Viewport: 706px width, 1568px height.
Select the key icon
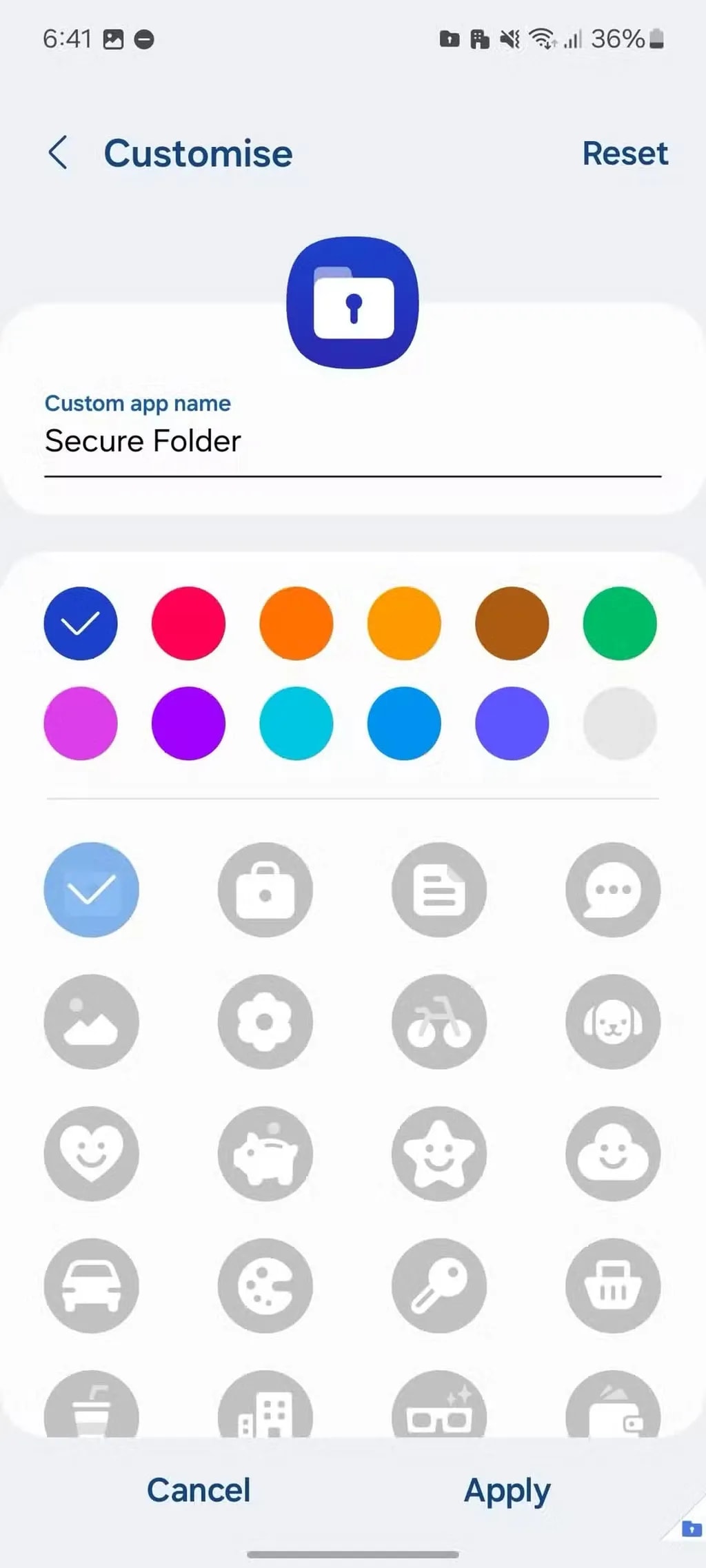(439, 1286)
